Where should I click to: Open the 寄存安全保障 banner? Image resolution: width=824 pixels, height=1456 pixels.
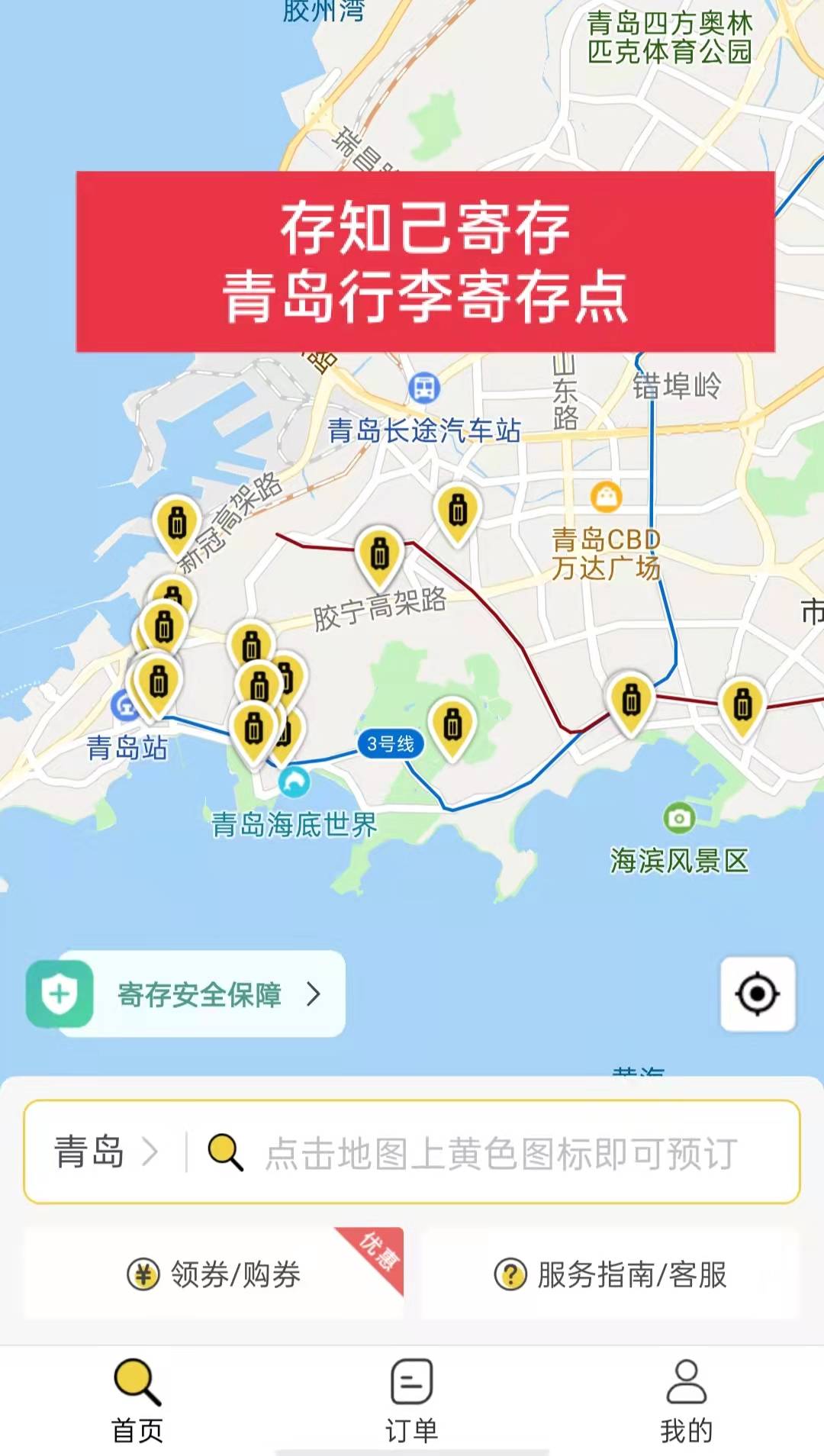pos(185,994)
